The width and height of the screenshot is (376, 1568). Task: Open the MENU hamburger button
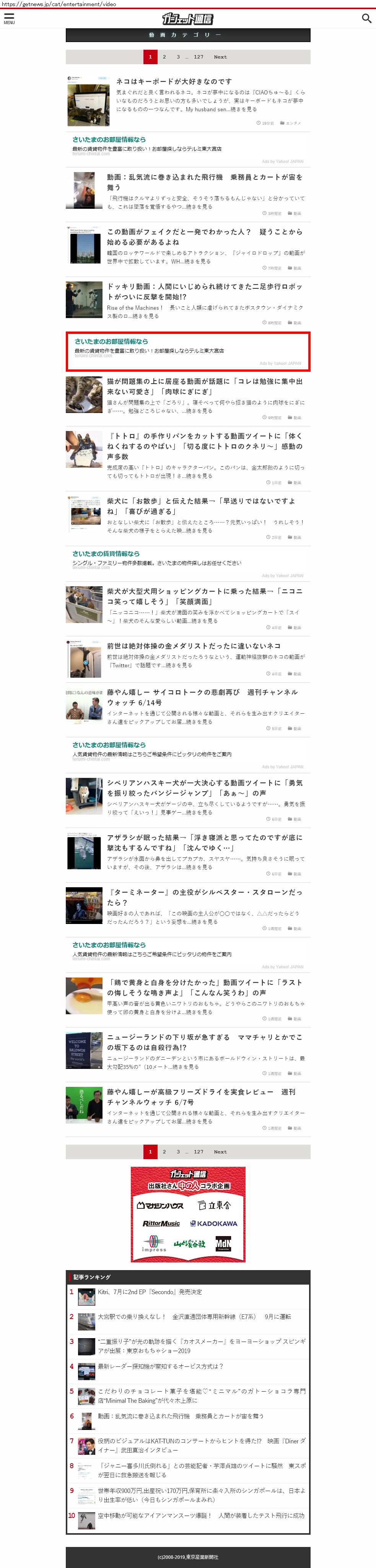coord(9,18)
